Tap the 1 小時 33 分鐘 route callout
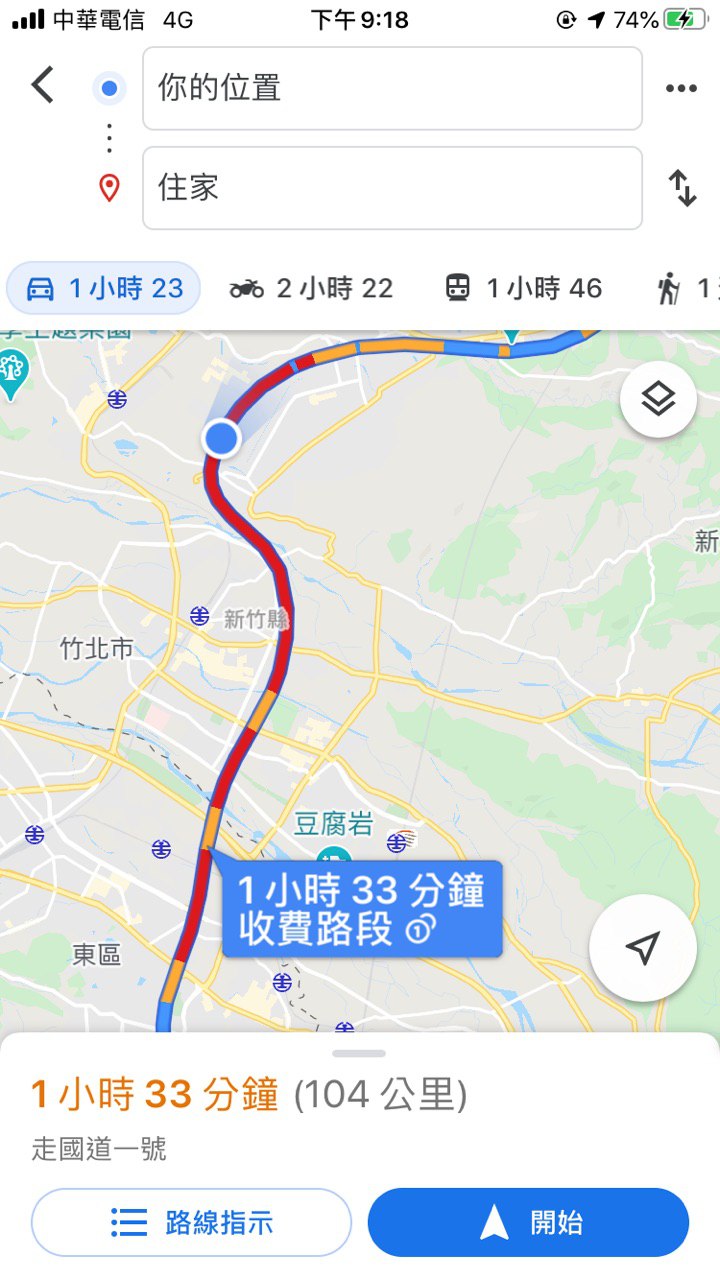The width and height of the screenshot is (720, 1280). point(361,909)
